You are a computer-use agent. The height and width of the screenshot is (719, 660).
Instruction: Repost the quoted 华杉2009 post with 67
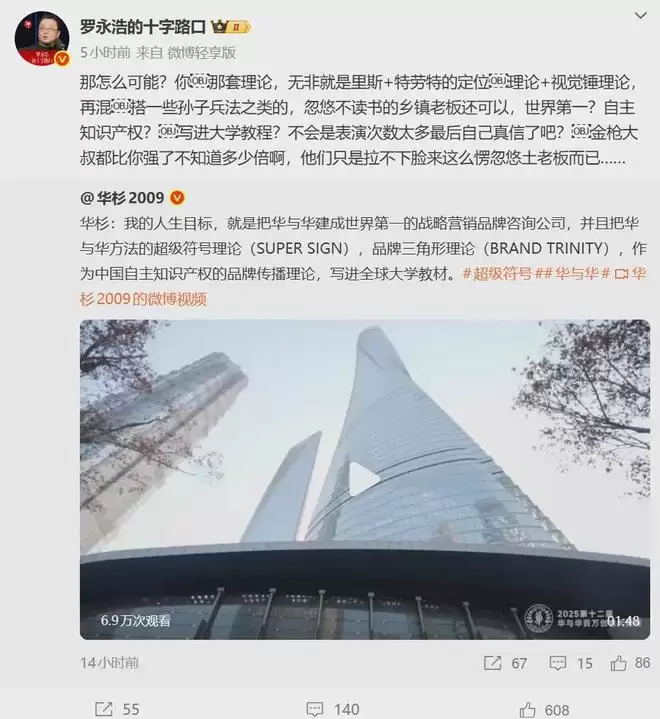(x=505, y=662)
